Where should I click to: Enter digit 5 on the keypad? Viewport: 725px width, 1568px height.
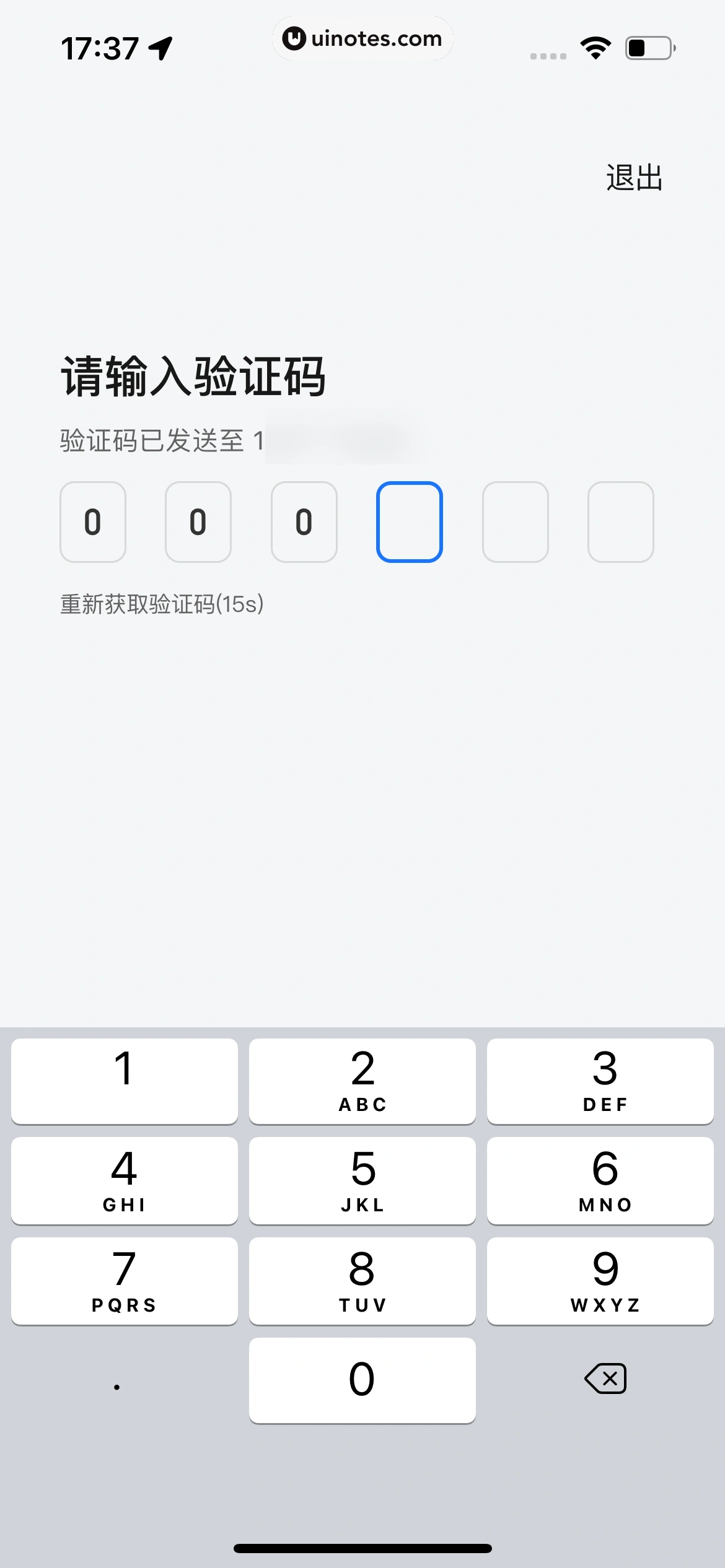tap(362, 1180)
